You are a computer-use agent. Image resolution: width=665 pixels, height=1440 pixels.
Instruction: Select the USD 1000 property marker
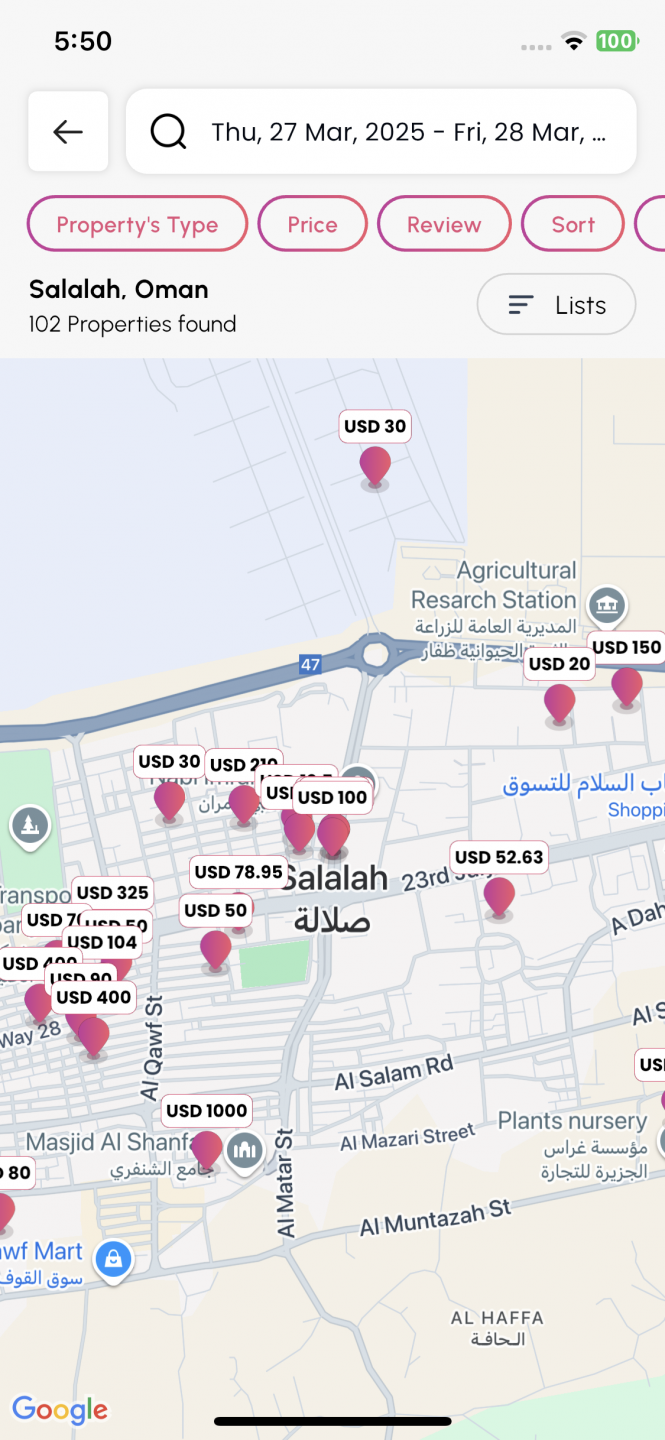coord(206,1111)
